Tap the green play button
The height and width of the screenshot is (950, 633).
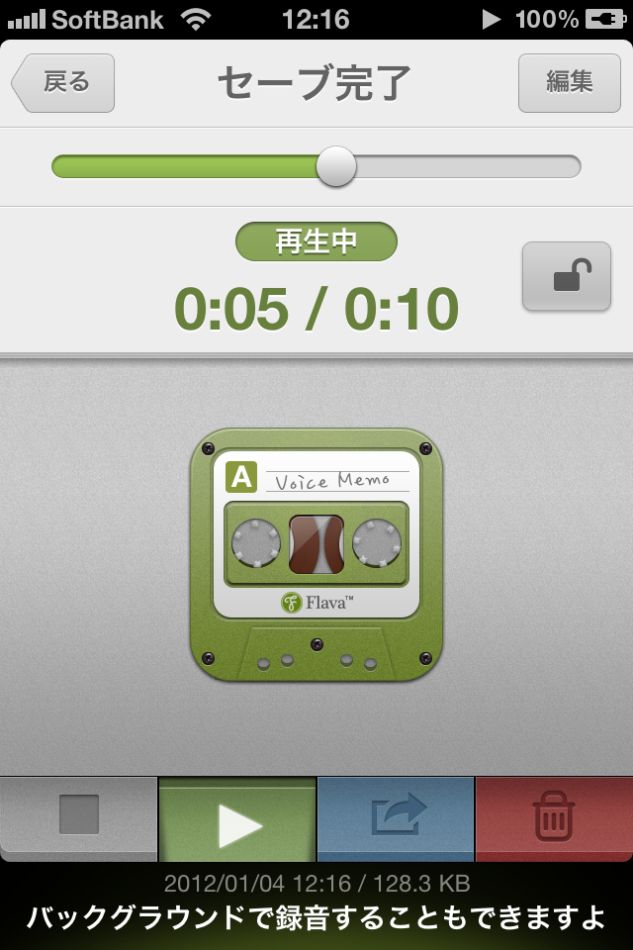237,821
